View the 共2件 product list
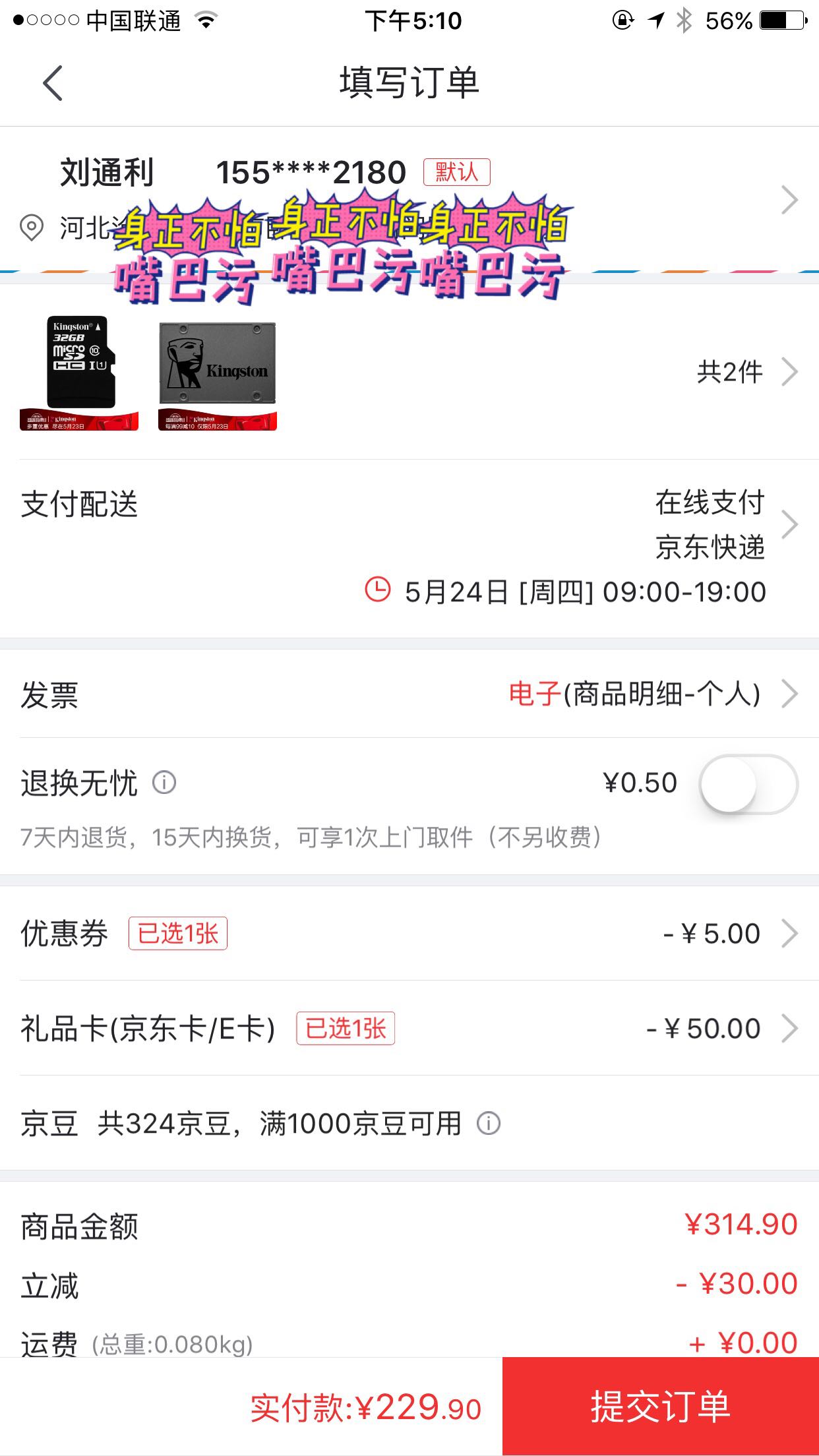 coord(745,373)
